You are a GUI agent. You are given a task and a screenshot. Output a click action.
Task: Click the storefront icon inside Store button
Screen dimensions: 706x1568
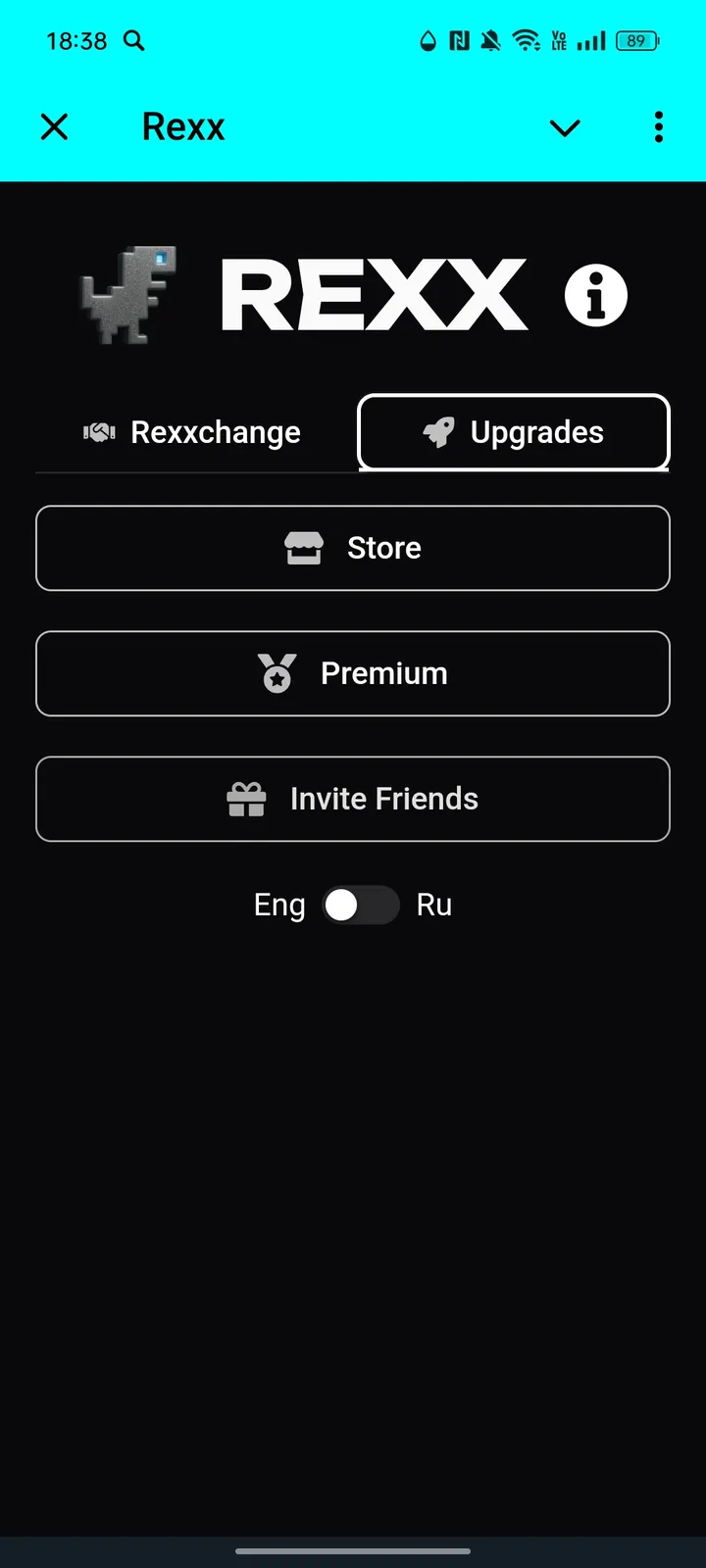click(304, 548)
